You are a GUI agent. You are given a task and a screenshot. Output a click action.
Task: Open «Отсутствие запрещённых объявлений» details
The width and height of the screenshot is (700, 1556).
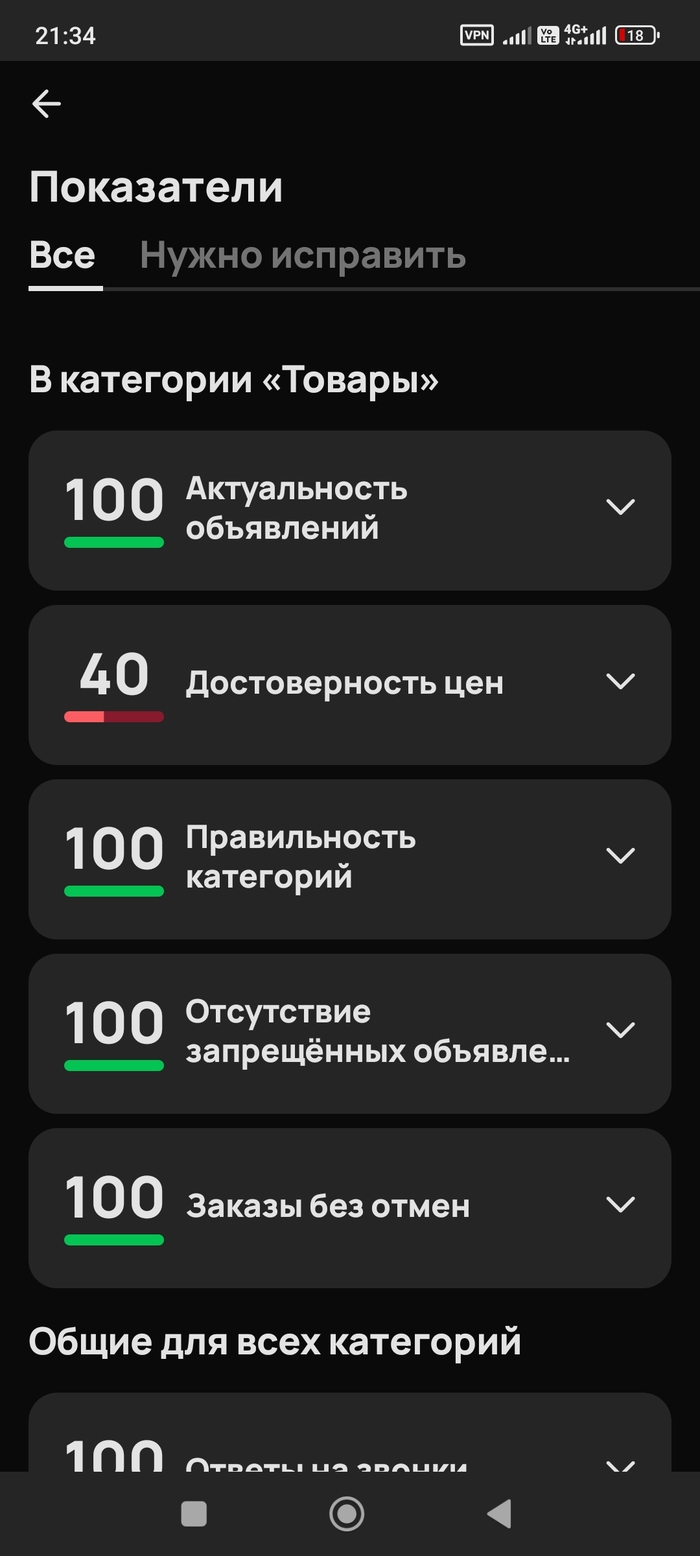350,1033
